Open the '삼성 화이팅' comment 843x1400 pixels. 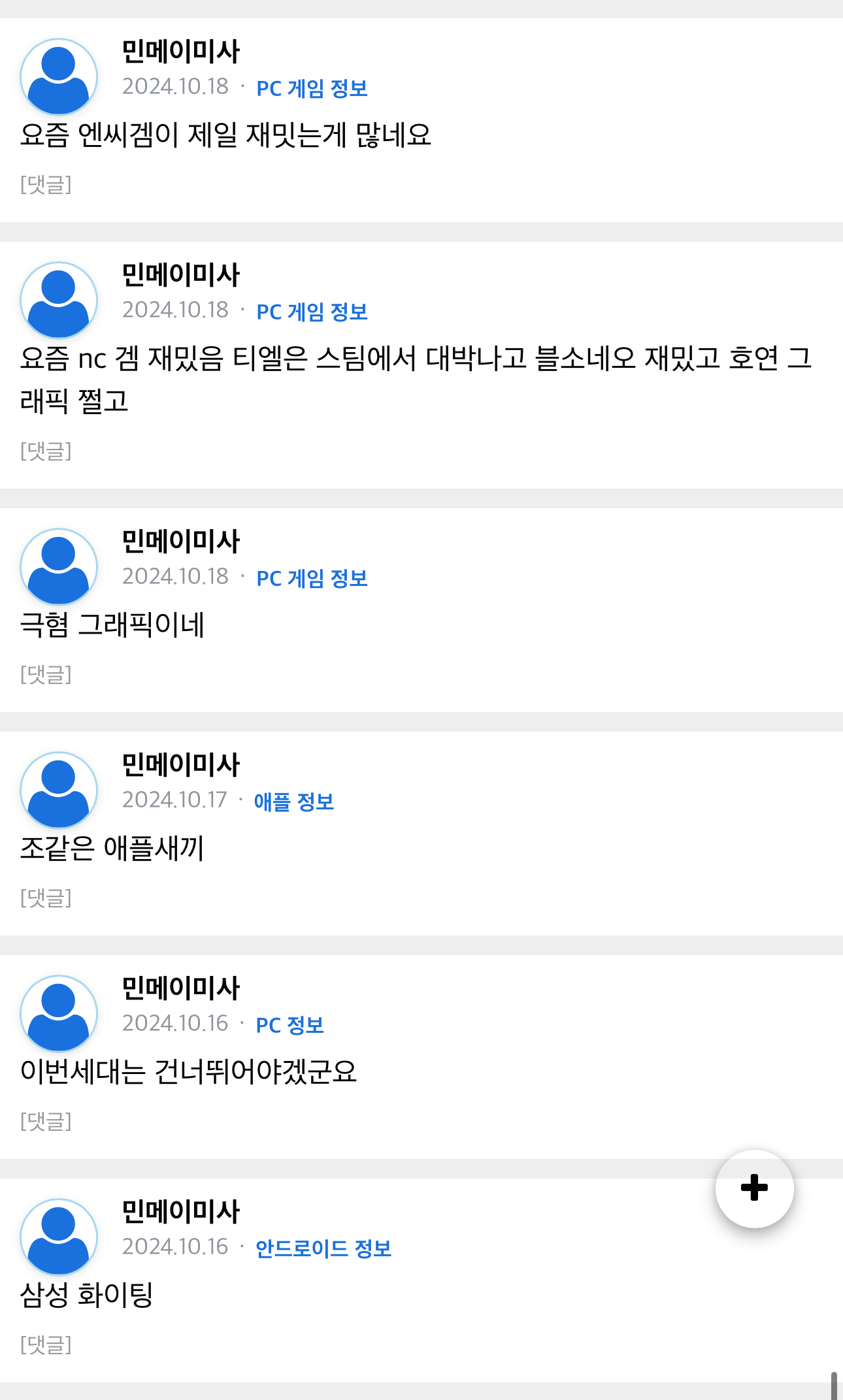(86, 1295)
